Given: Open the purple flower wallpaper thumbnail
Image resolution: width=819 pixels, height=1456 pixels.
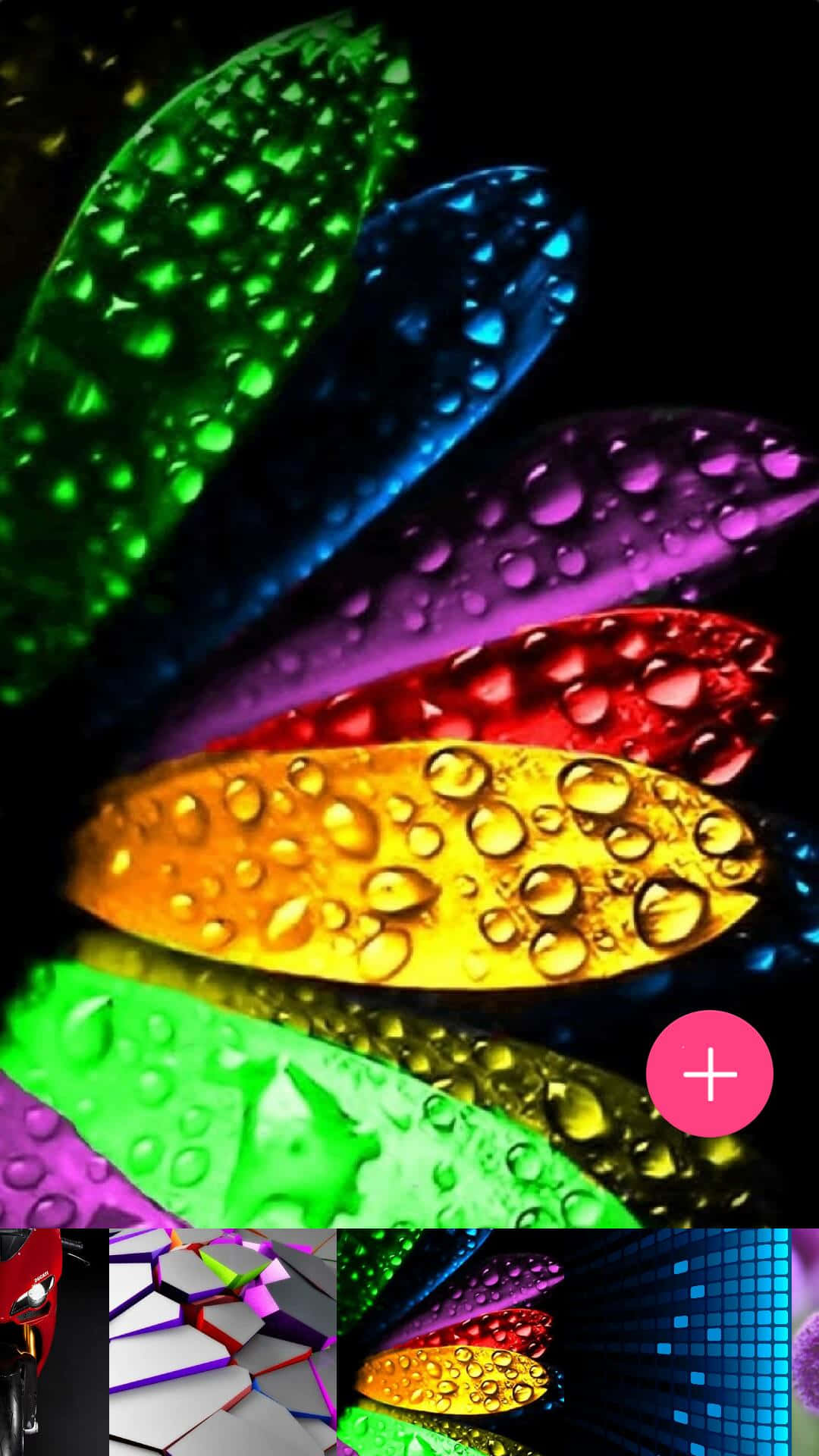Looking at the screenshot, I should coord(806,1342).
